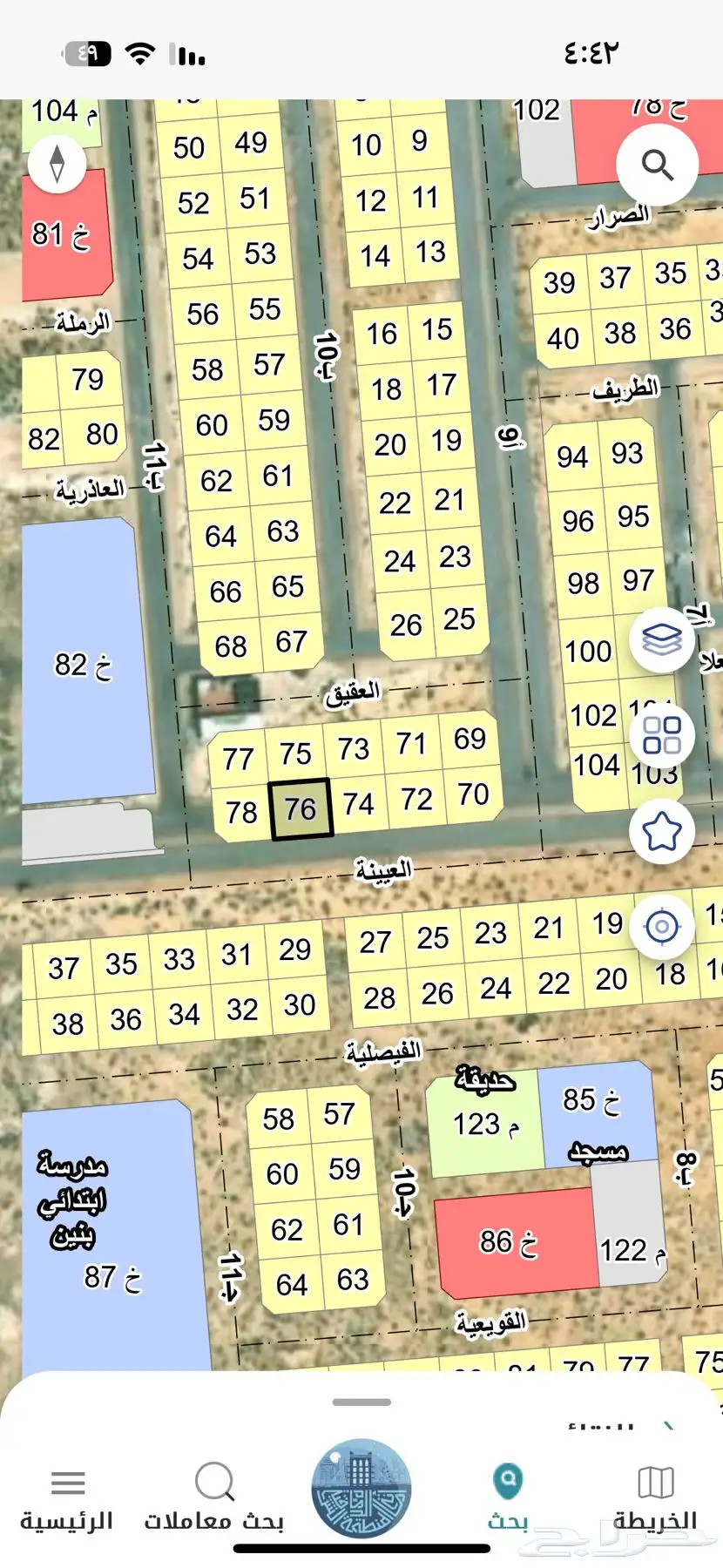Image resolution: width=723 pixels, height=1568 pixels.
Task: Center map on my current location
Action: (x=662, y=926)
